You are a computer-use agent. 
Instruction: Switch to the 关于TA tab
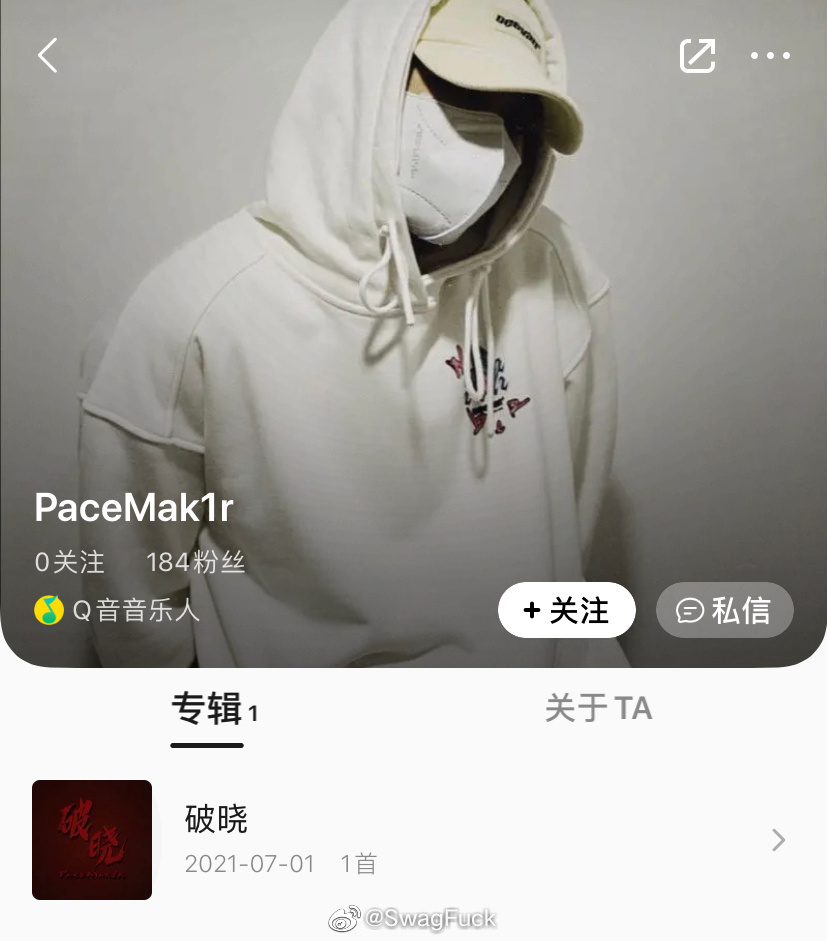coord(597,708)
